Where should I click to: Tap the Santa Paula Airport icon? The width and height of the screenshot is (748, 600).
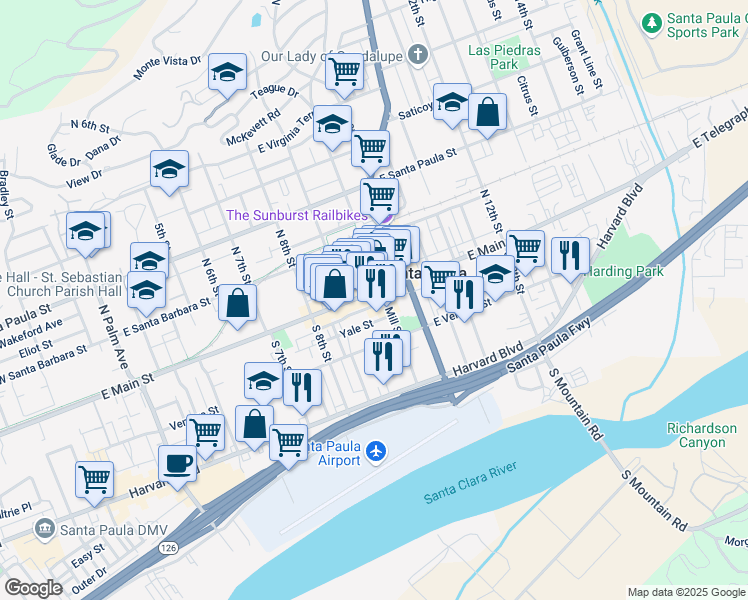point(376,452)
